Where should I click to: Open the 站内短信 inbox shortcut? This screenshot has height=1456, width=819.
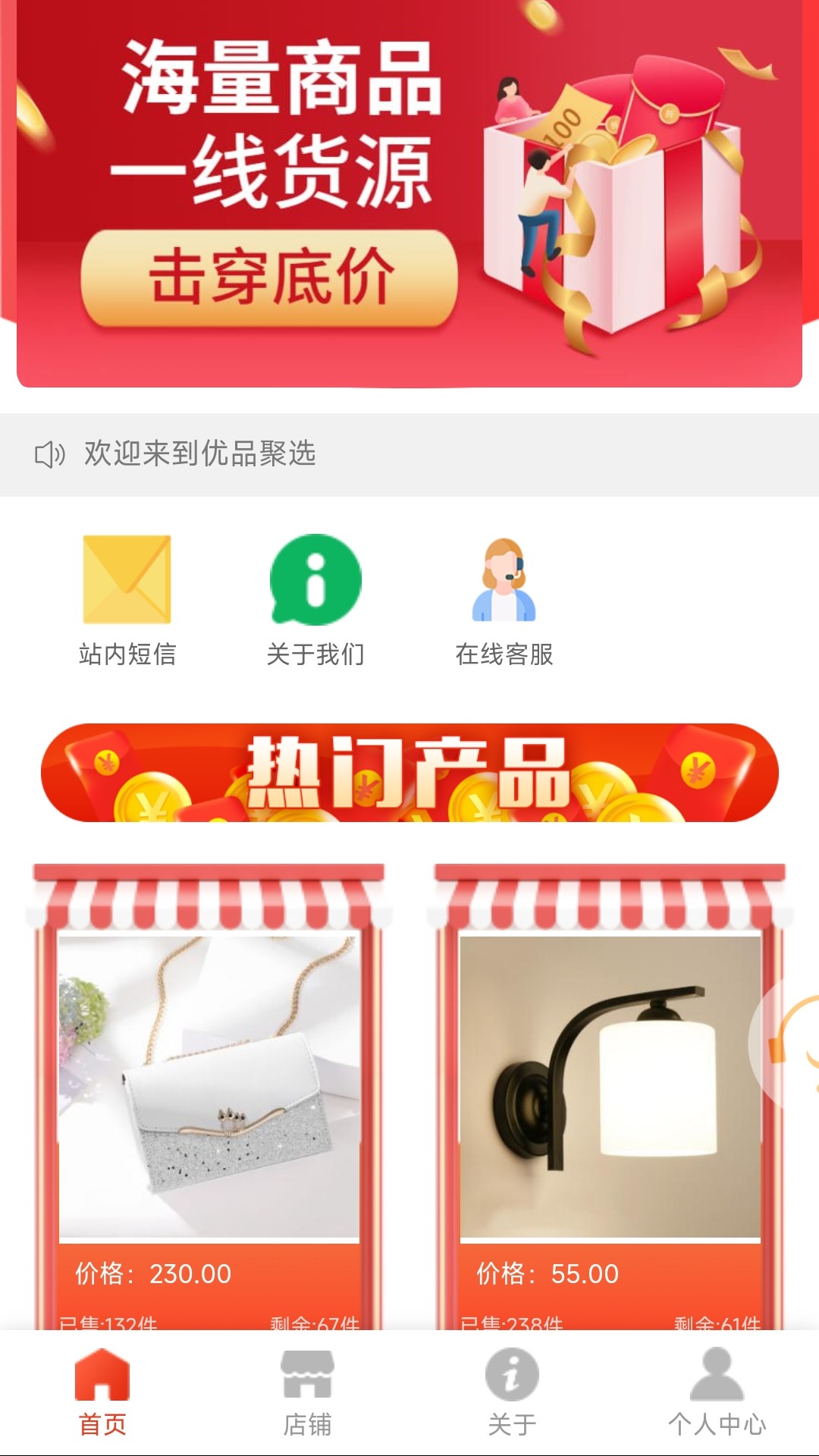(127, 599)
